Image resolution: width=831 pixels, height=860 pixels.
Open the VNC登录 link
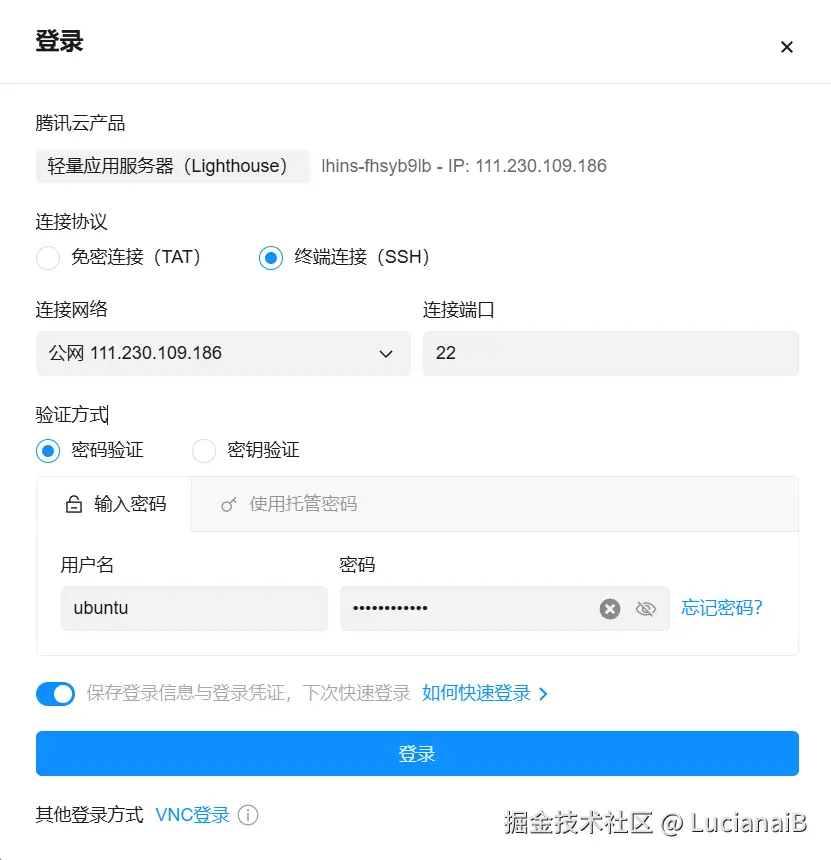pyautogui.click(x=193, y=815)
